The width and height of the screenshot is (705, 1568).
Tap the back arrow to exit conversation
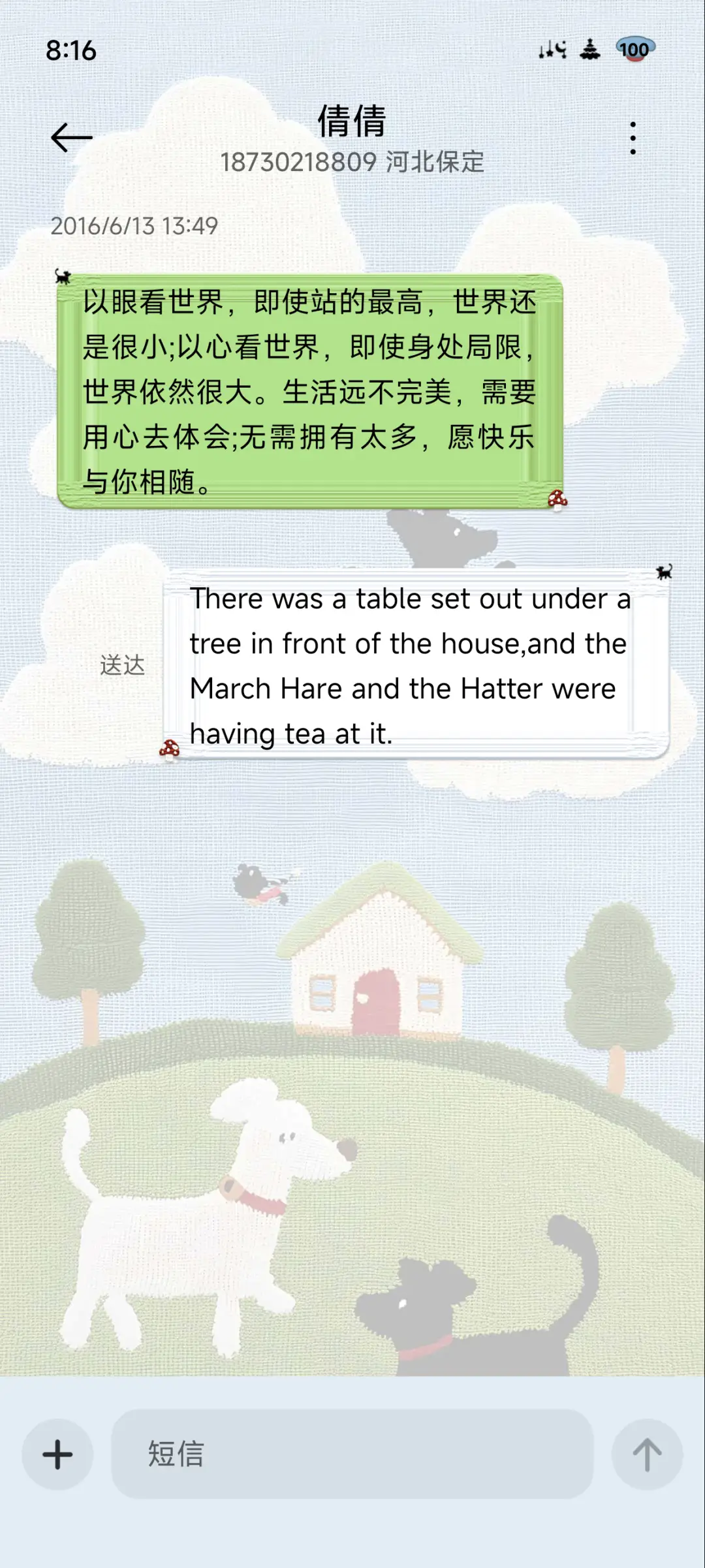tap(72, 136)
